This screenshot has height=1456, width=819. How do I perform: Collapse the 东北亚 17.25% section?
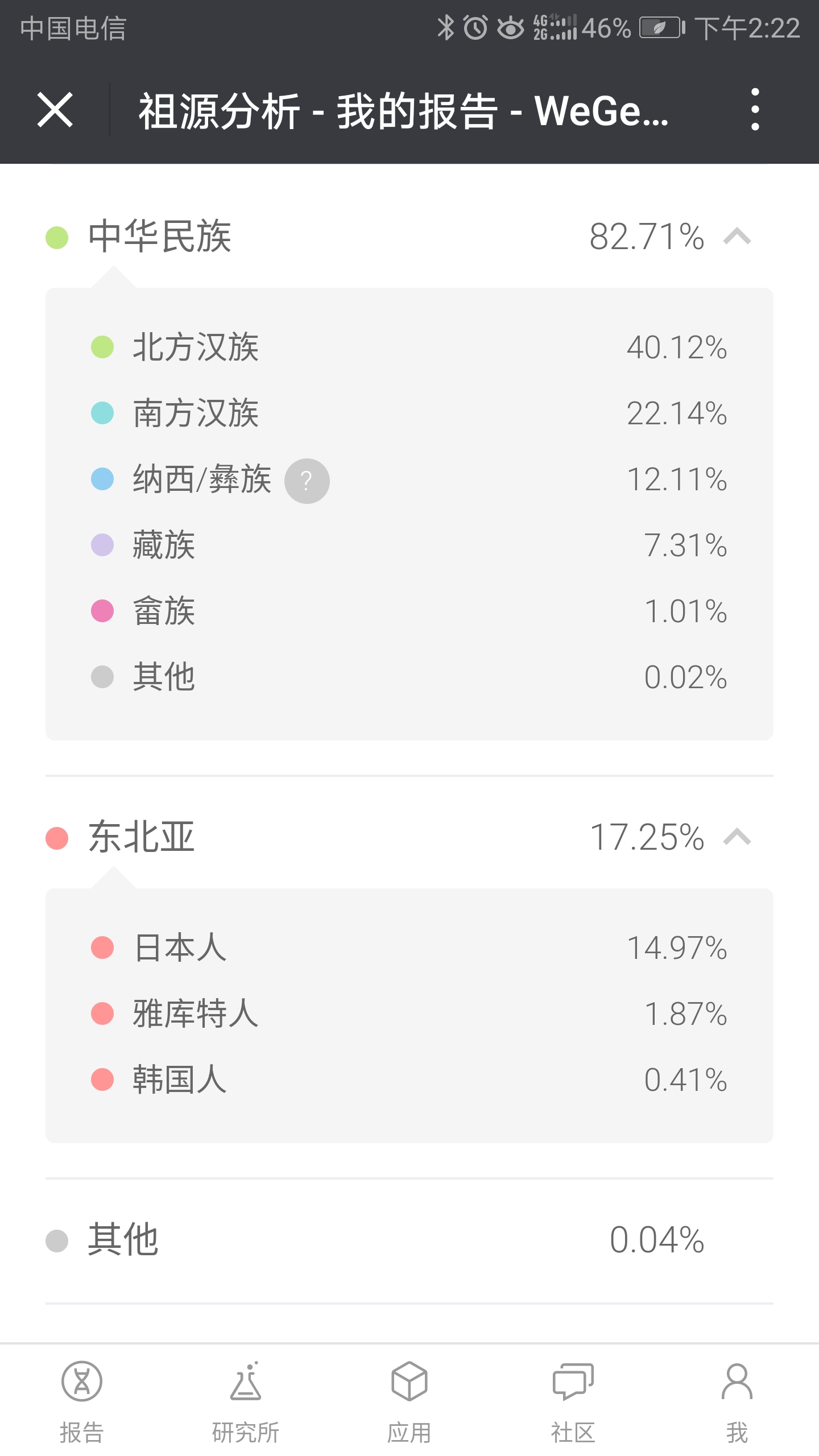pyautogui.click(x=737, y=837)
